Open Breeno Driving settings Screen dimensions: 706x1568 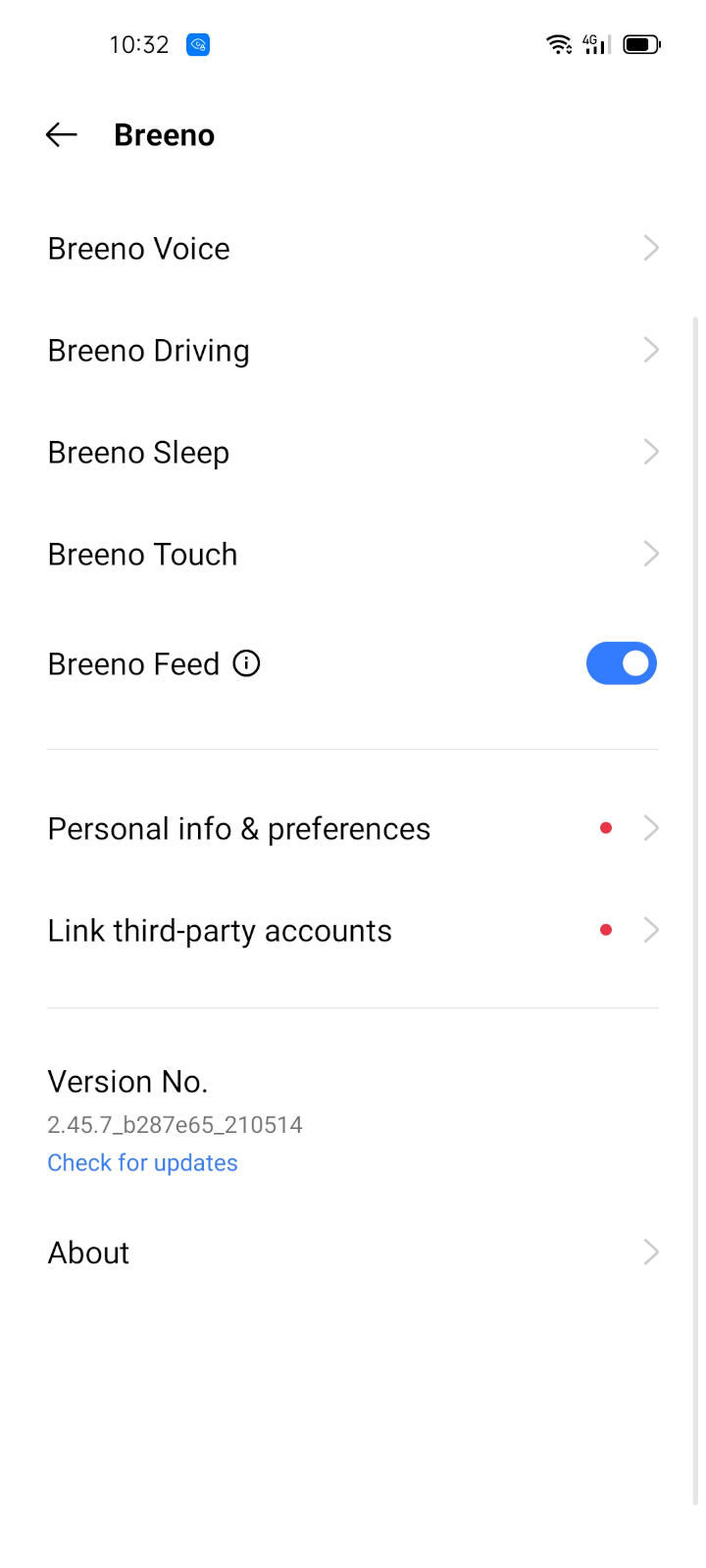353,351
